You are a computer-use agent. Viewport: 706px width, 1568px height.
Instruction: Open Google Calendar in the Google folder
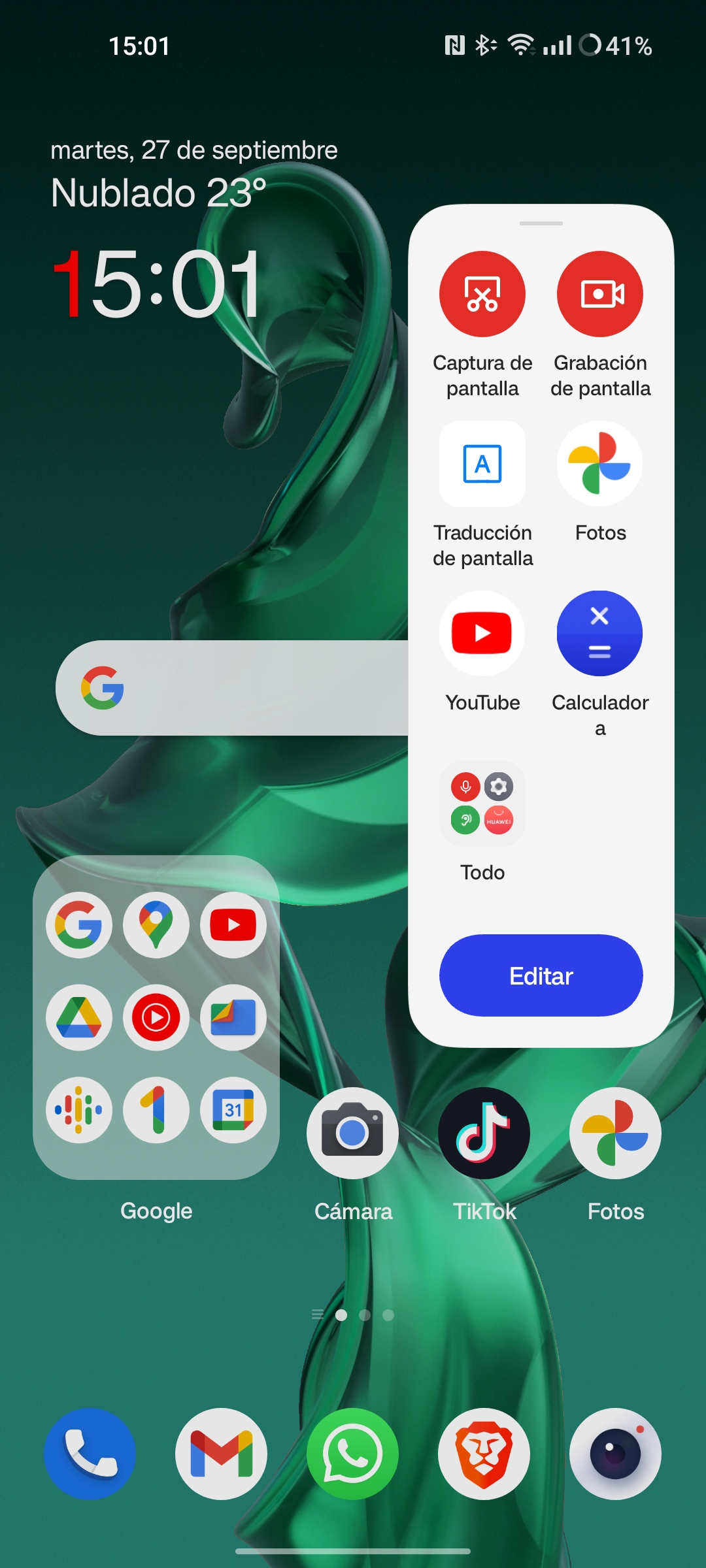point(233,1110)
